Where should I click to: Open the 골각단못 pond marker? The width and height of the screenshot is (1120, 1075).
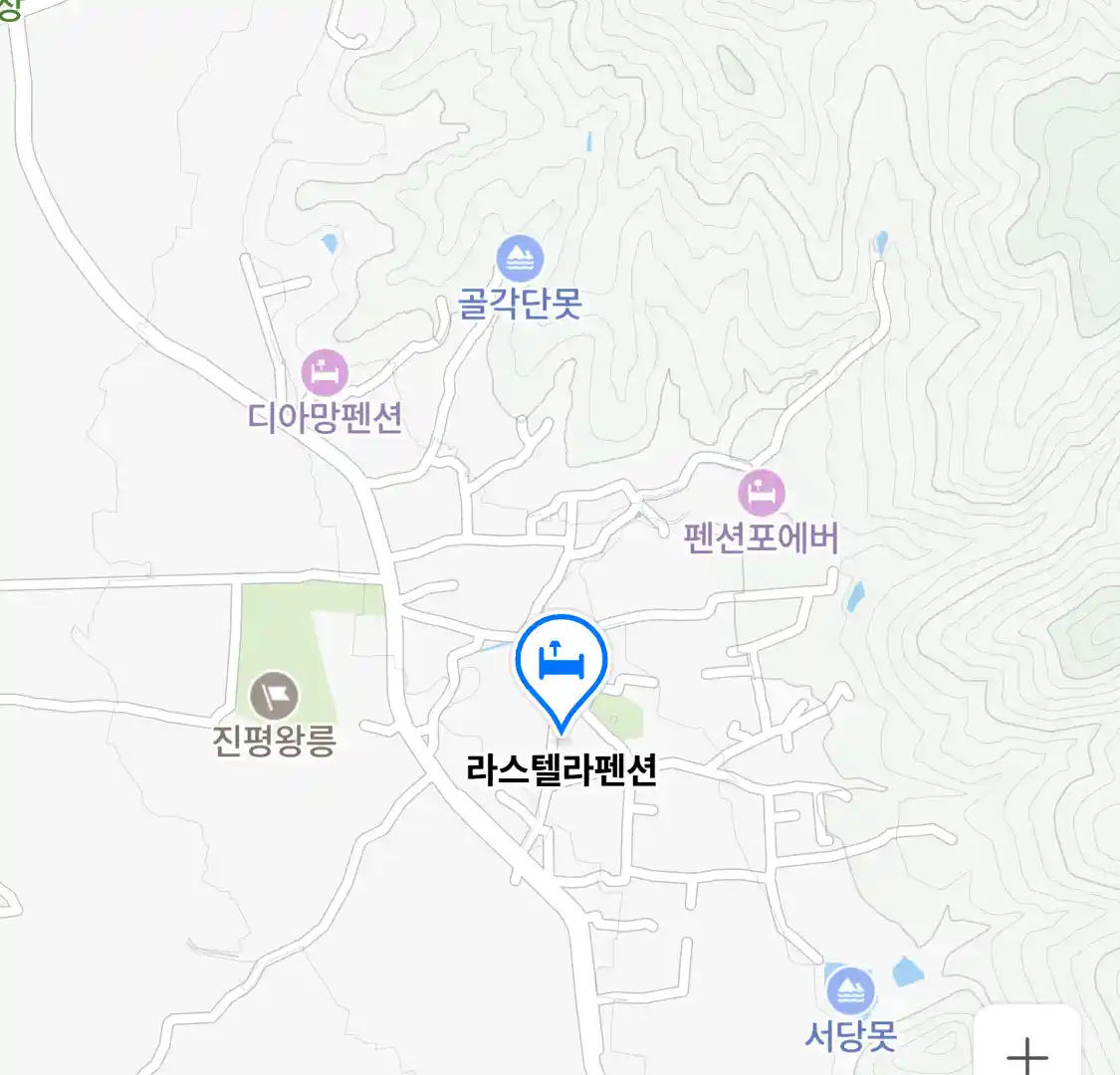pos(520,261)
